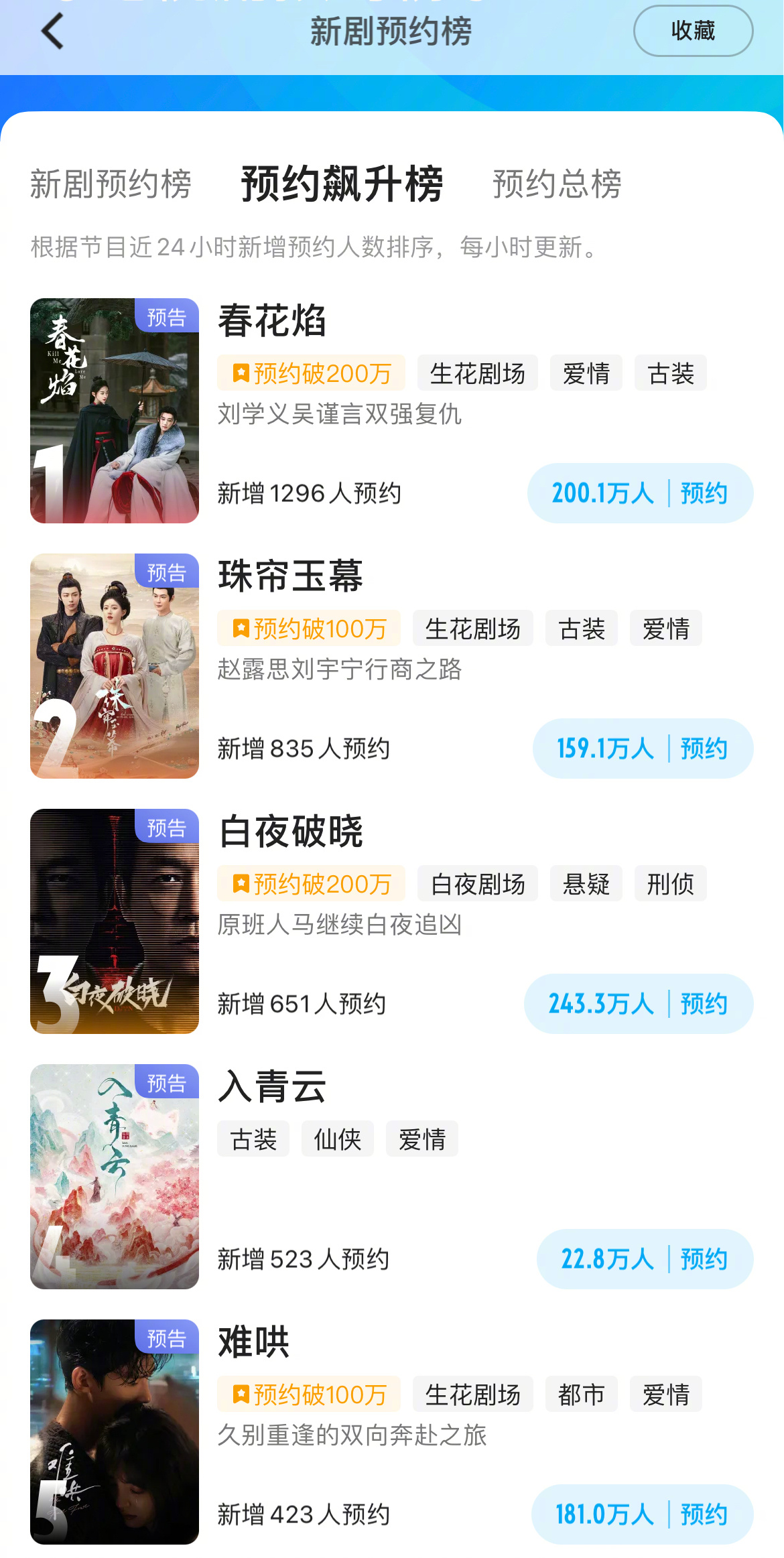Reserve 白夜破晓 with its 预约 button
The image size is (784, 1558).
639,1004
